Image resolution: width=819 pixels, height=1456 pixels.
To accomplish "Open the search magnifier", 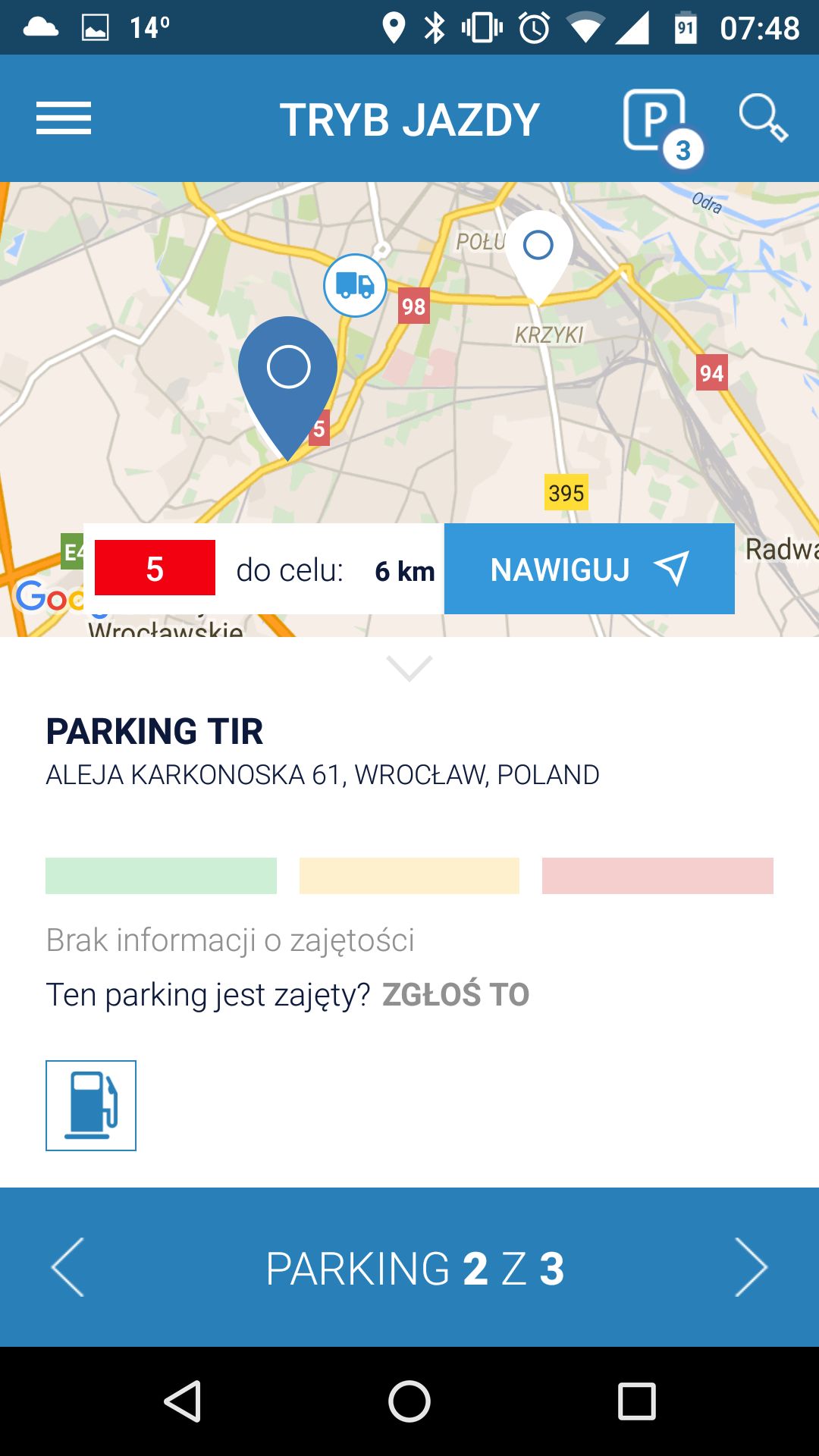I will coord(763,118).
